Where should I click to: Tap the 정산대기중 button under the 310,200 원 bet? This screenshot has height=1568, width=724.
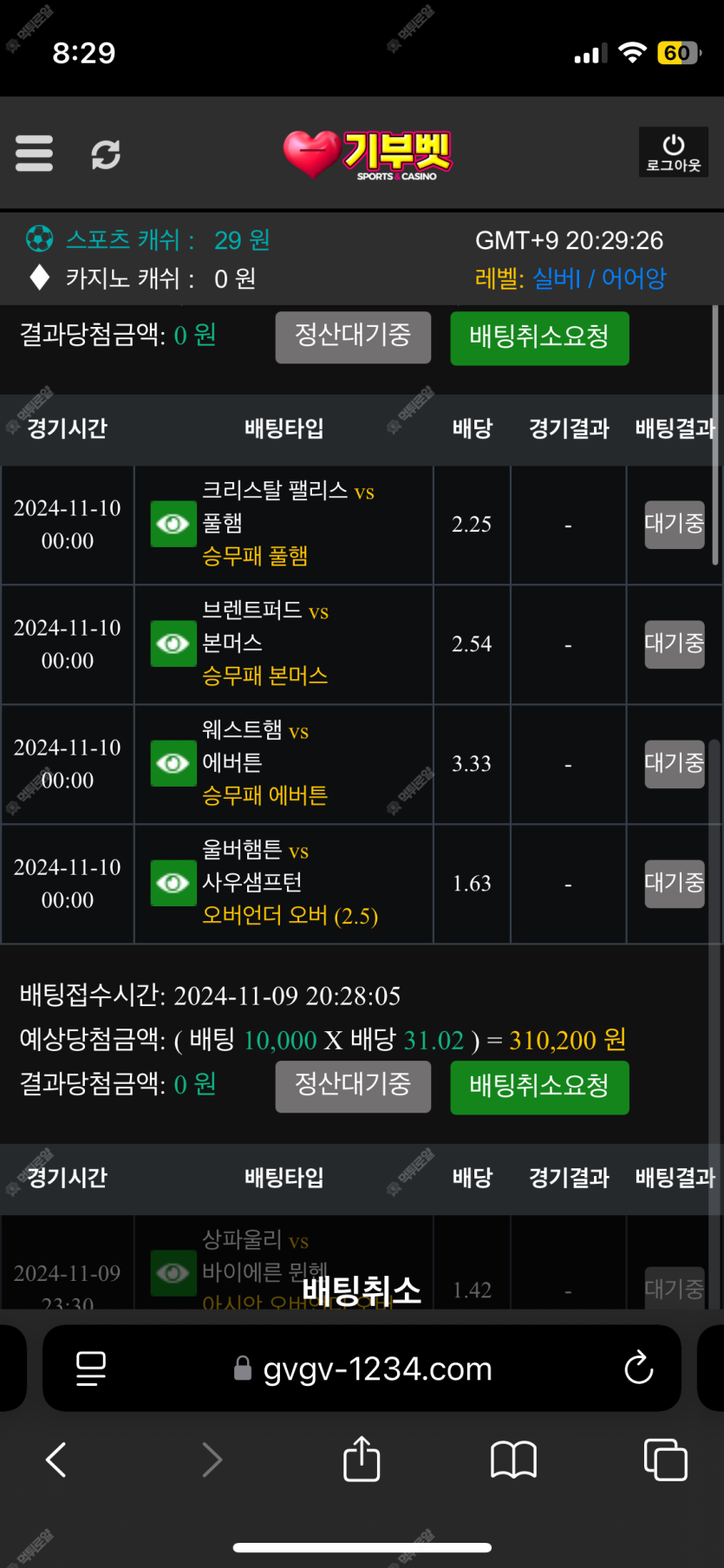tap(353, 1086)
